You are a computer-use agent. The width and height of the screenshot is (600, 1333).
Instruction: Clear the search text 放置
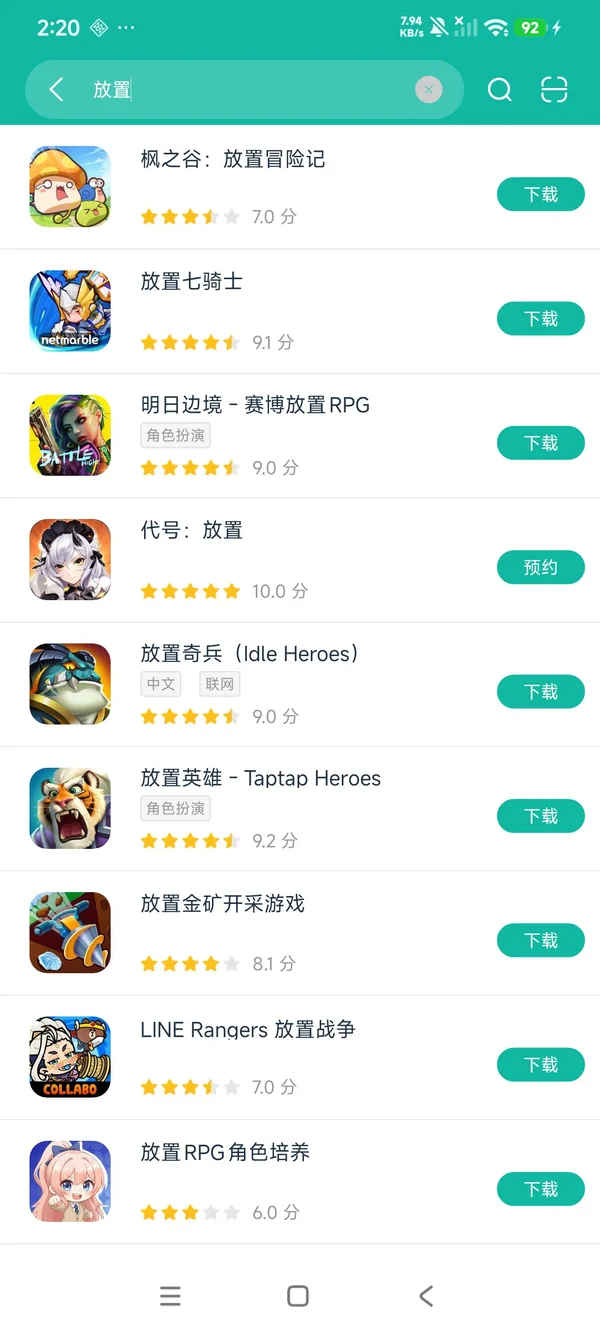click(x=428, y=90)
